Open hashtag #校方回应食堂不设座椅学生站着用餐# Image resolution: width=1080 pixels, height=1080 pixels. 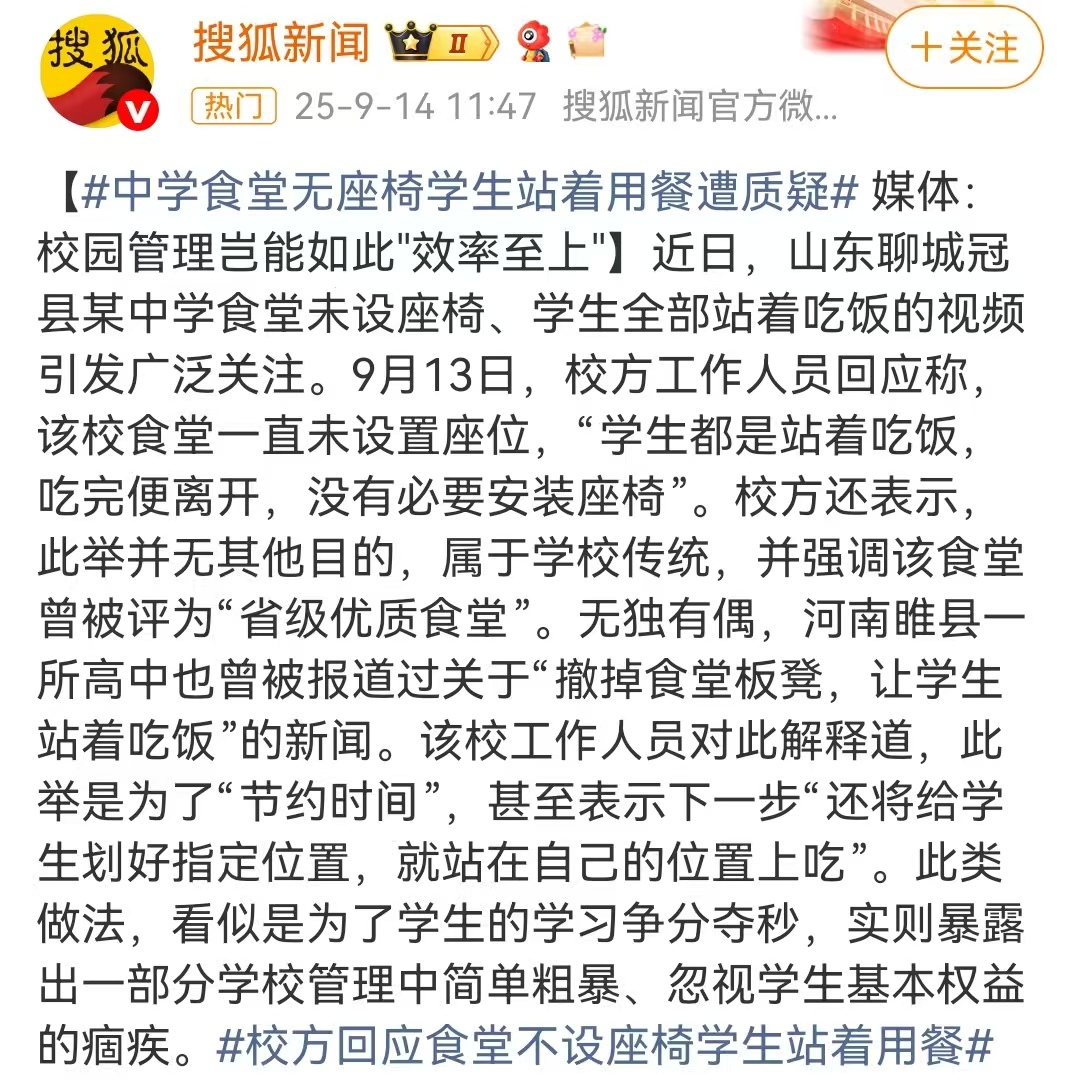click(604, 1047)
